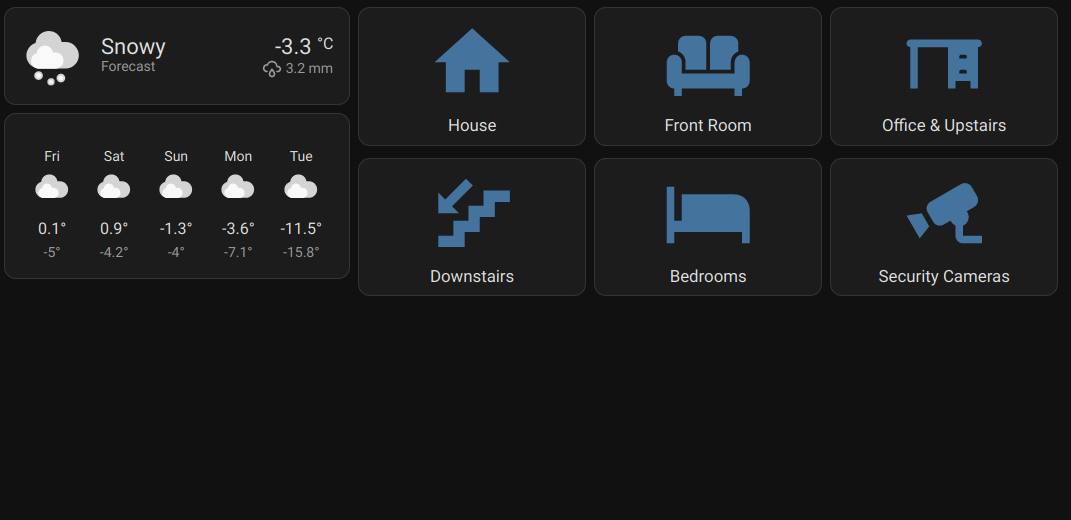
Task: View the Security Cameras card
Action: click(x=944, y=227)
